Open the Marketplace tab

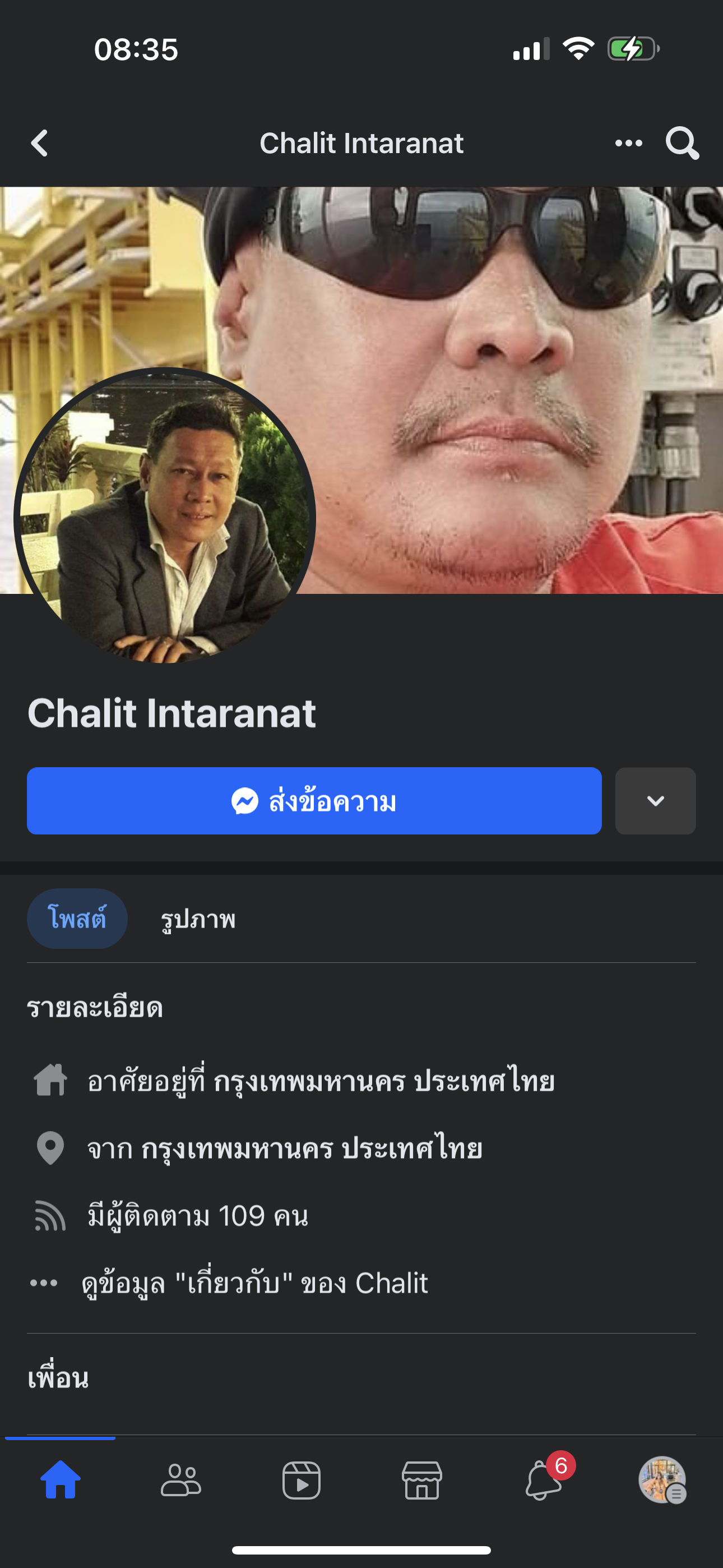coord(421,1480)
